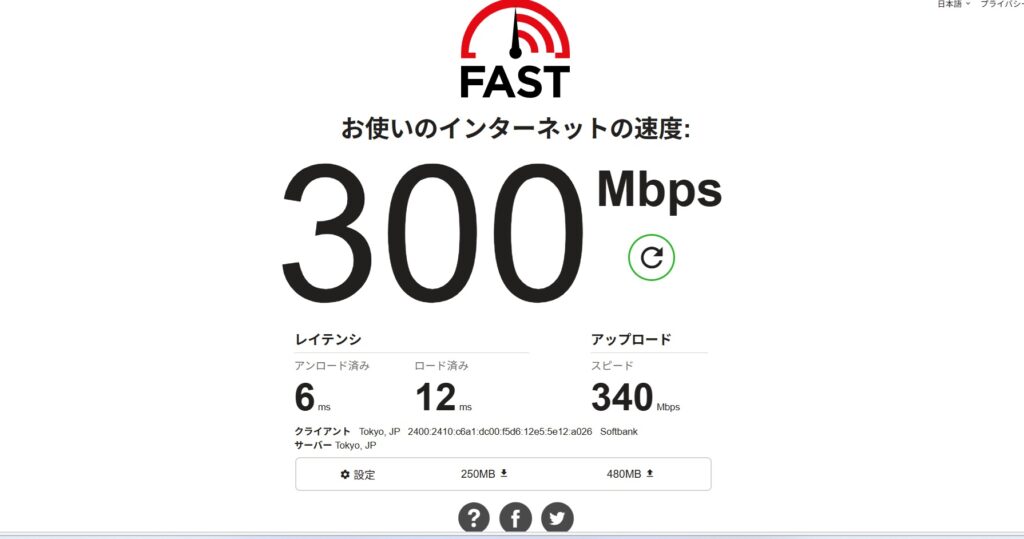Open the 設定 settings button
Image resolution: width=1024 pixels, height=539 pixels.
(357, 474)
